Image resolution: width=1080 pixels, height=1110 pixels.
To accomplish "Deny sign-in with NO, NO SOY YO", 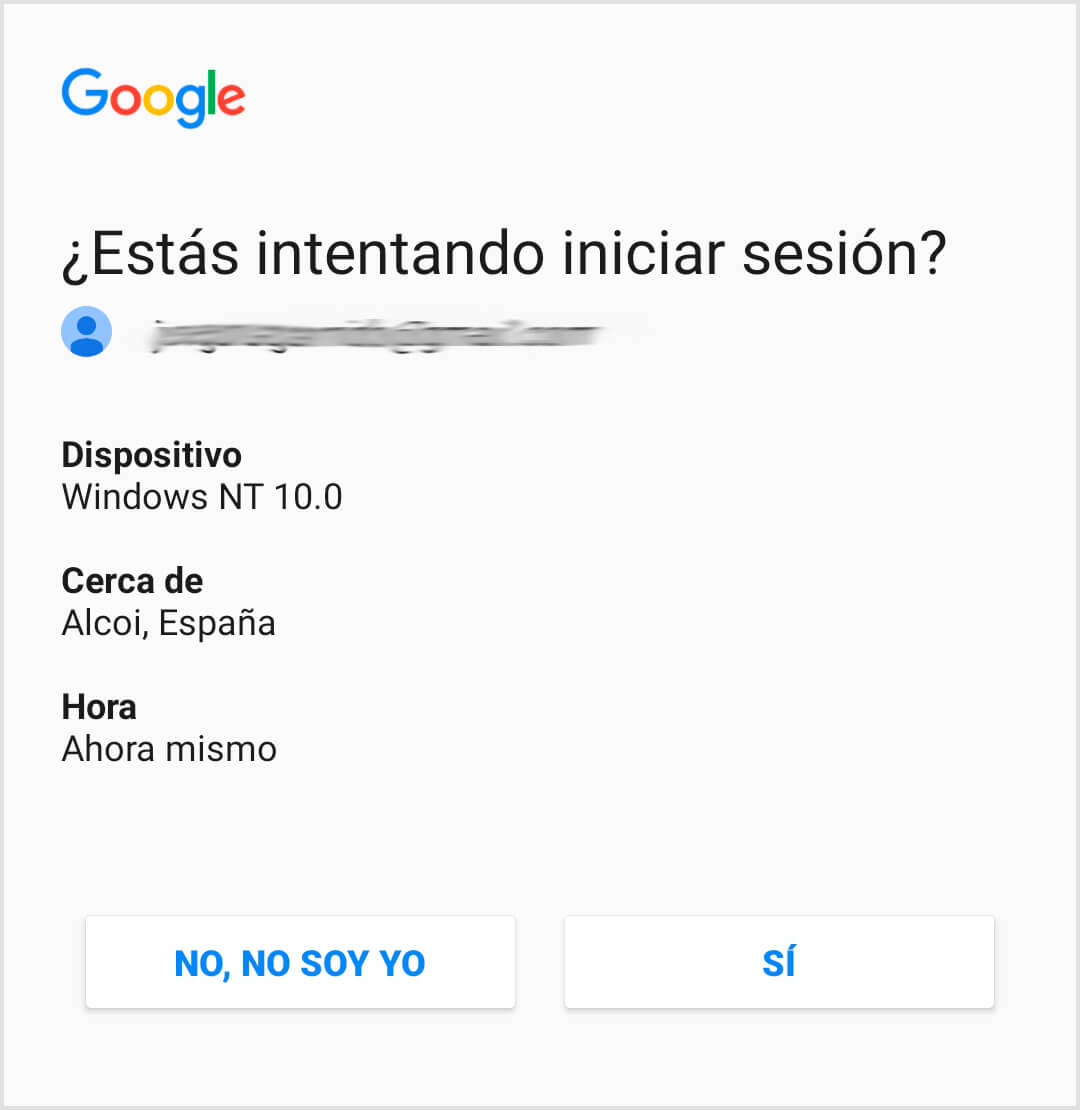I will tap(300, 962).
